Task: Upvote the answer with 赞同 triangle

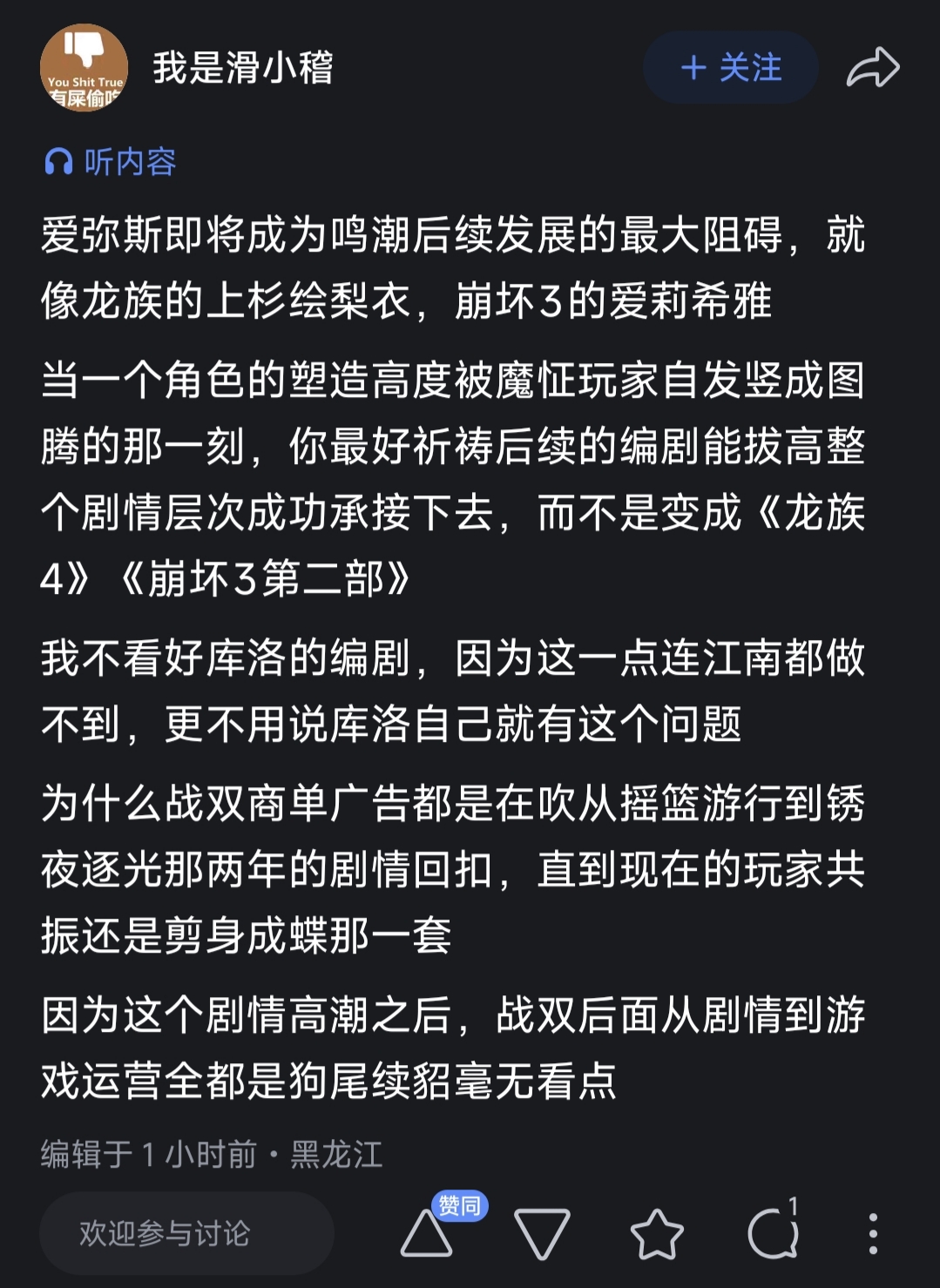Action: point(427,1234)
